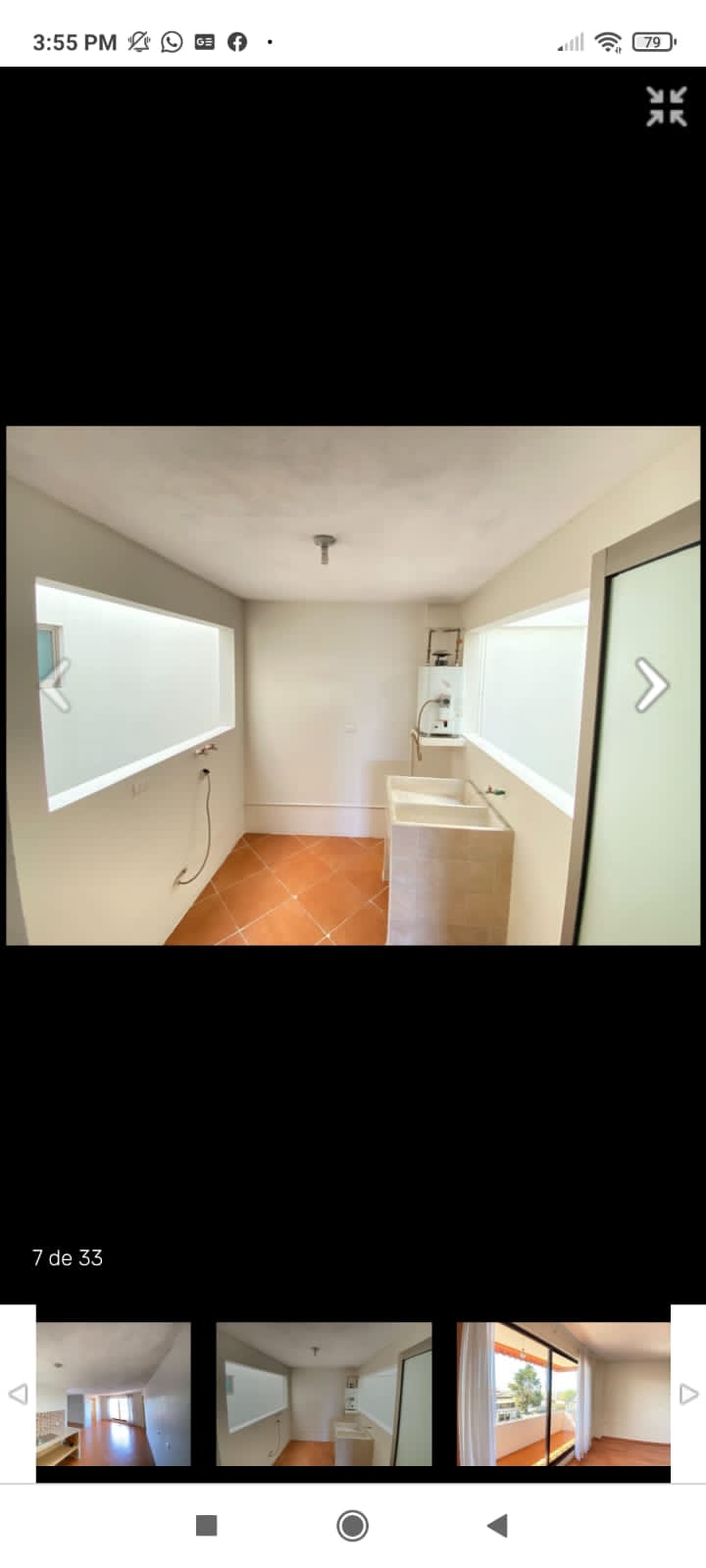Open the balcony sliding door thumbnail

point(564,1394)
